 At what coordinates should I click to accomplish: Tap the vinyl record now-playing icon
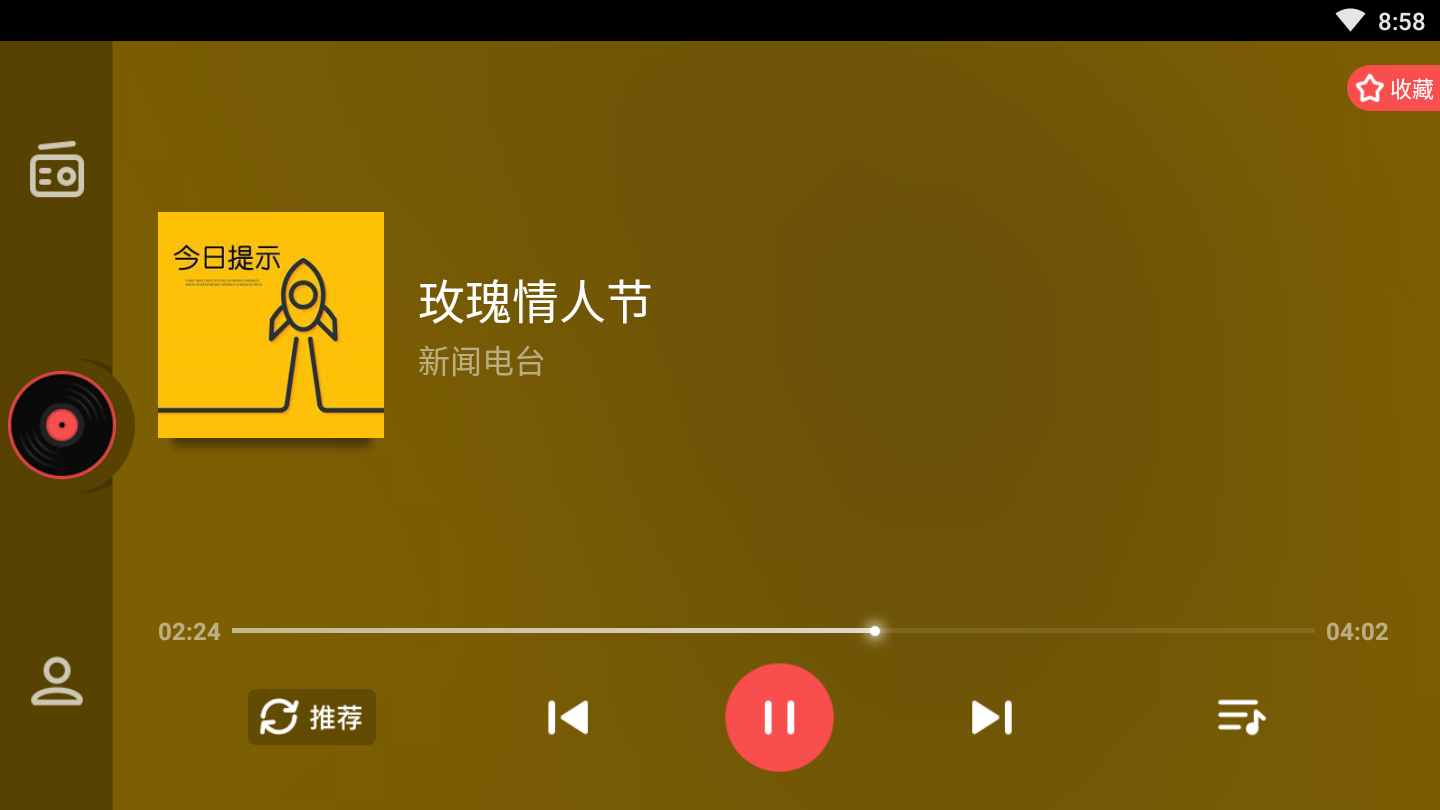coord(62,425)
